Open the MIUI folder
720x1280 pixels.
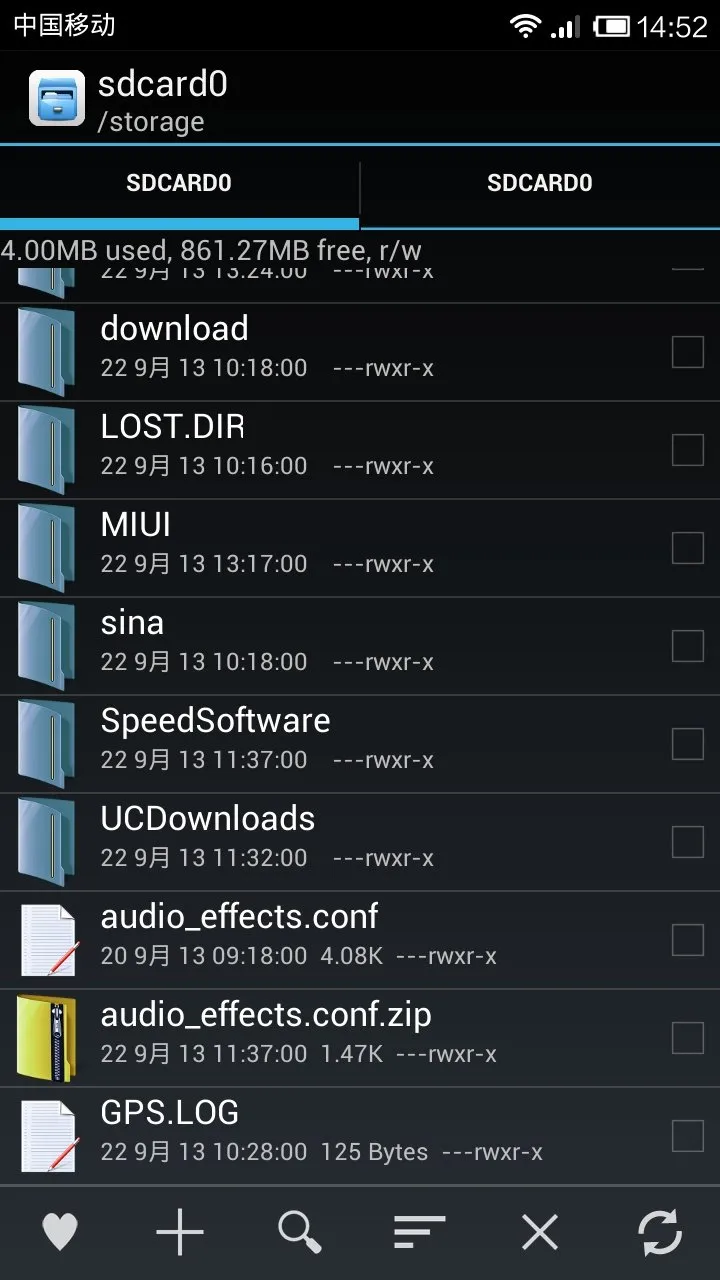(x=360, y=549)
